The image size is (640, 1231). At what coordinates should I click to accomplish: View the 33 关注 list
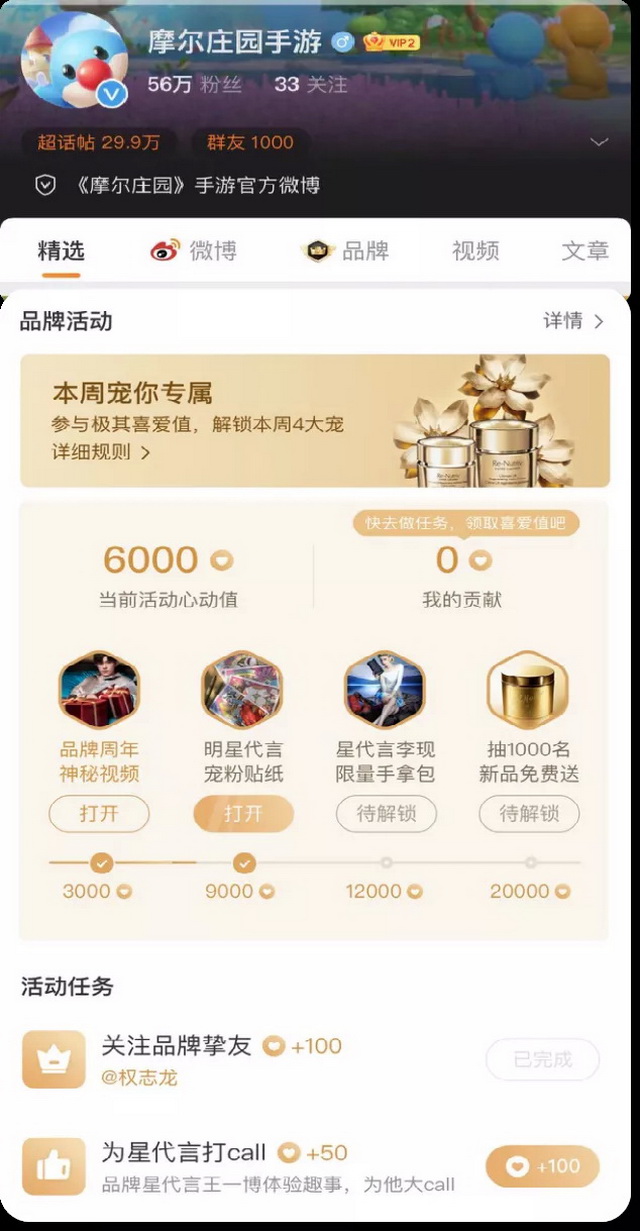pos(311,85)
